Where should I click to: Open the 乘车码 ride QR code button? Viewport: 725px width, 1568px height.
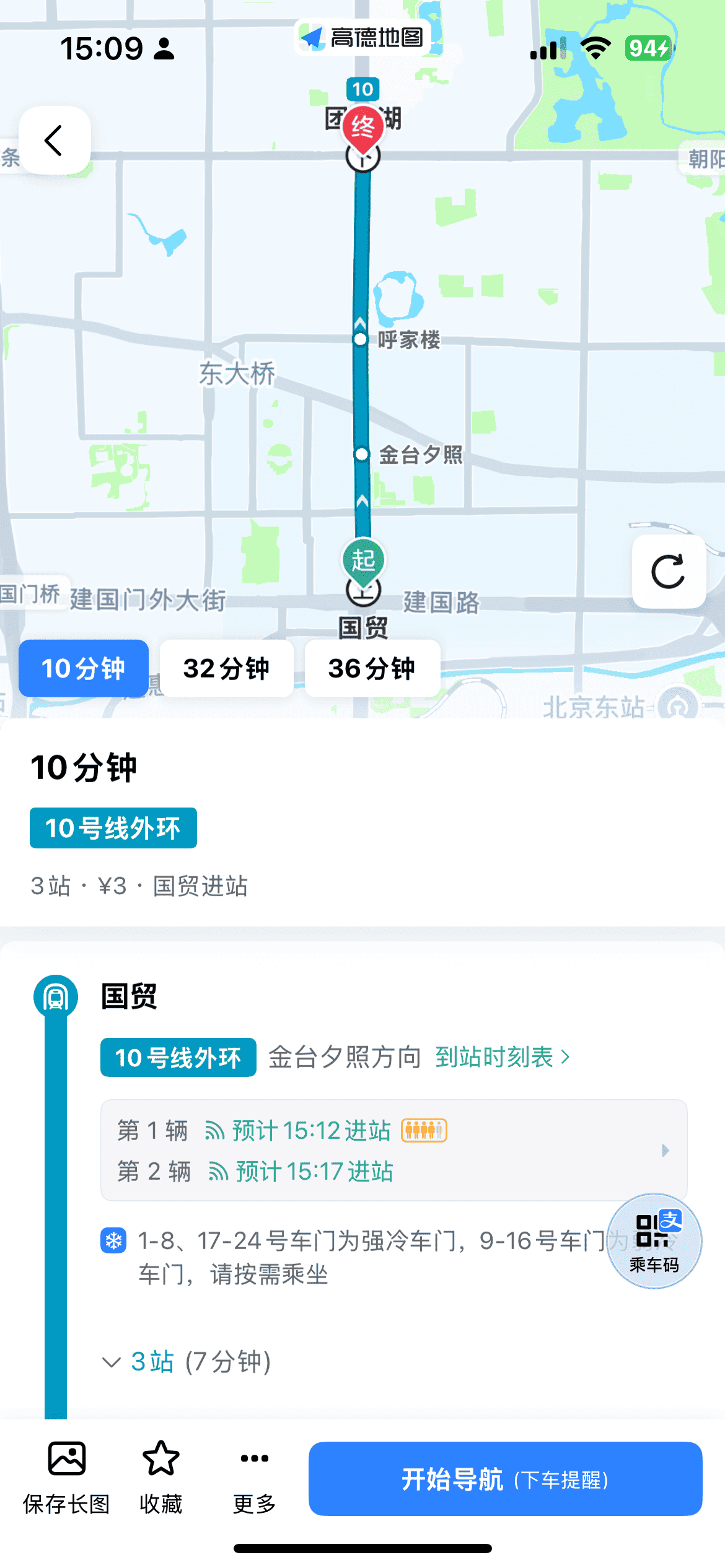pos(654,1241)
